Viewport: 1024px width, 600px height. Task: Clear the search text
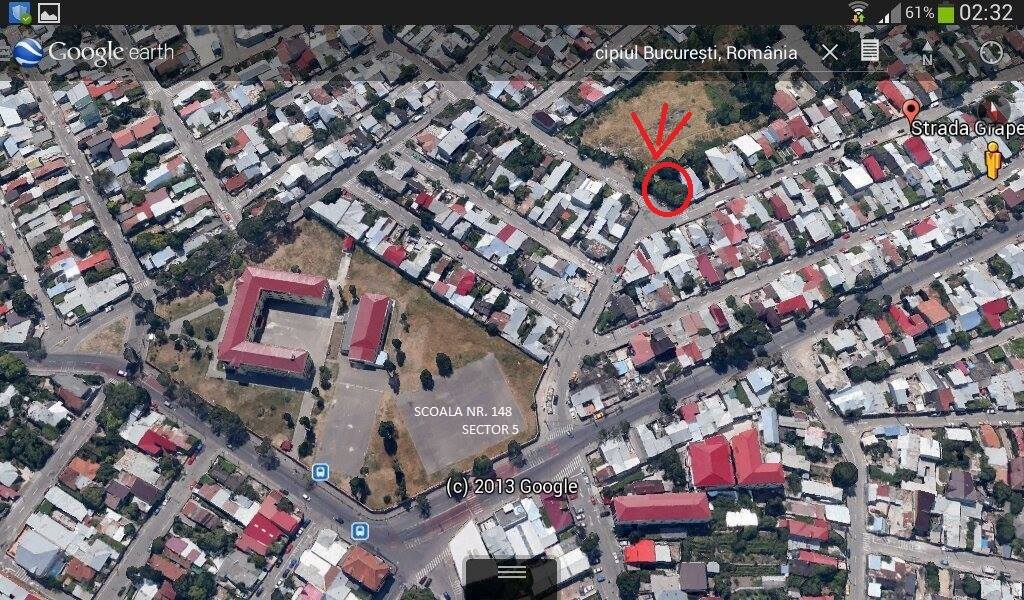[830, 52]
